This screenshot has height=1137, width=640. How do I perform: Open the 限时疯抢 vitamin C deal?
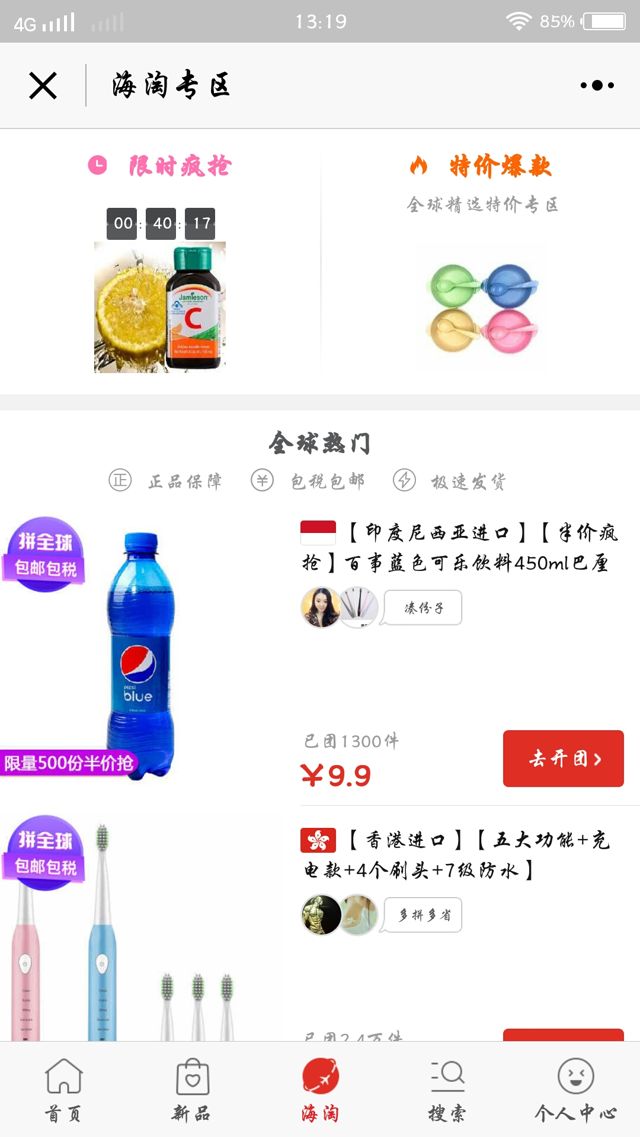(x=160, y=306)
